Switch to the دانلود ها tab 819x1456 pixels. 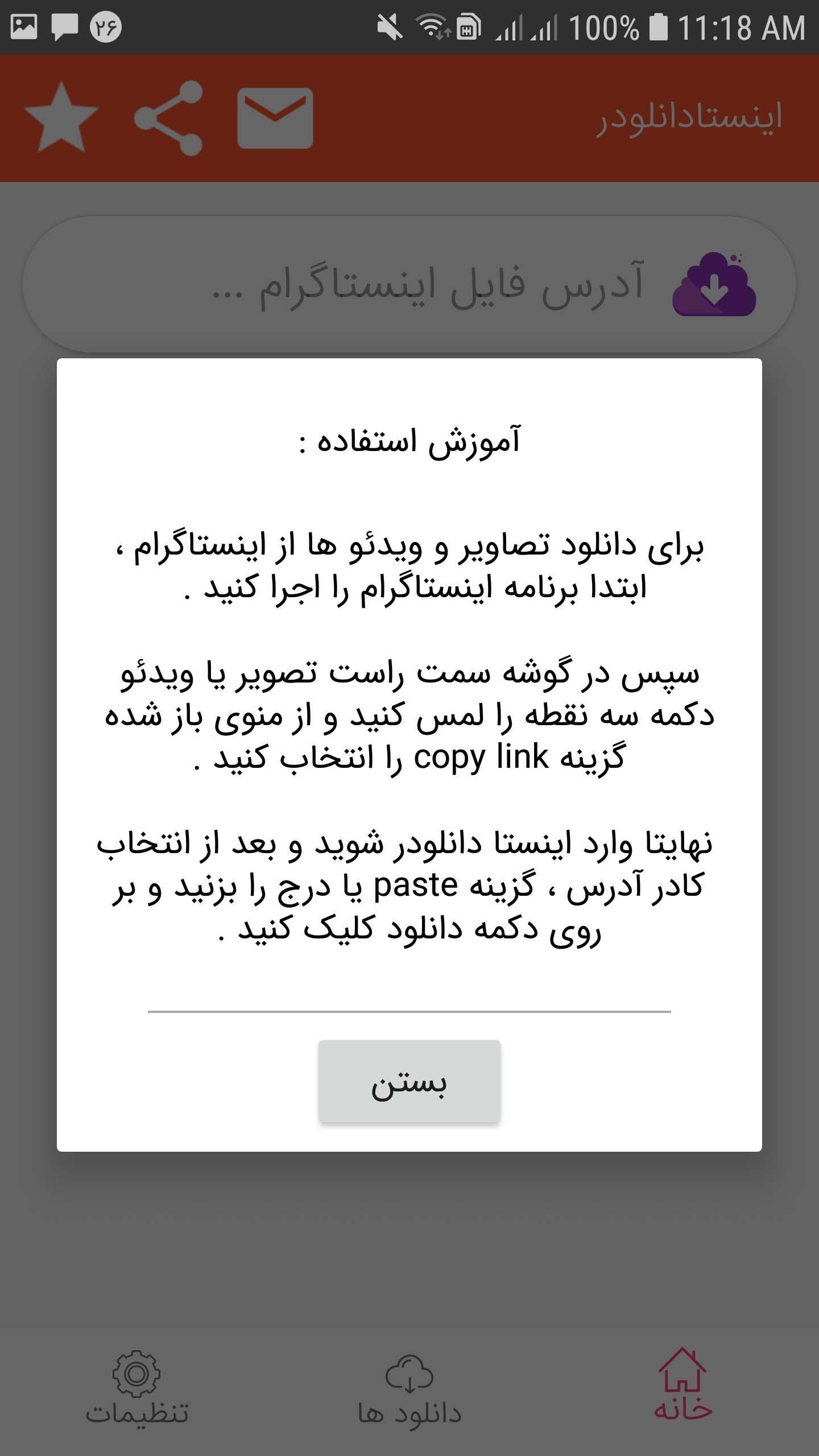(409, 1389)
